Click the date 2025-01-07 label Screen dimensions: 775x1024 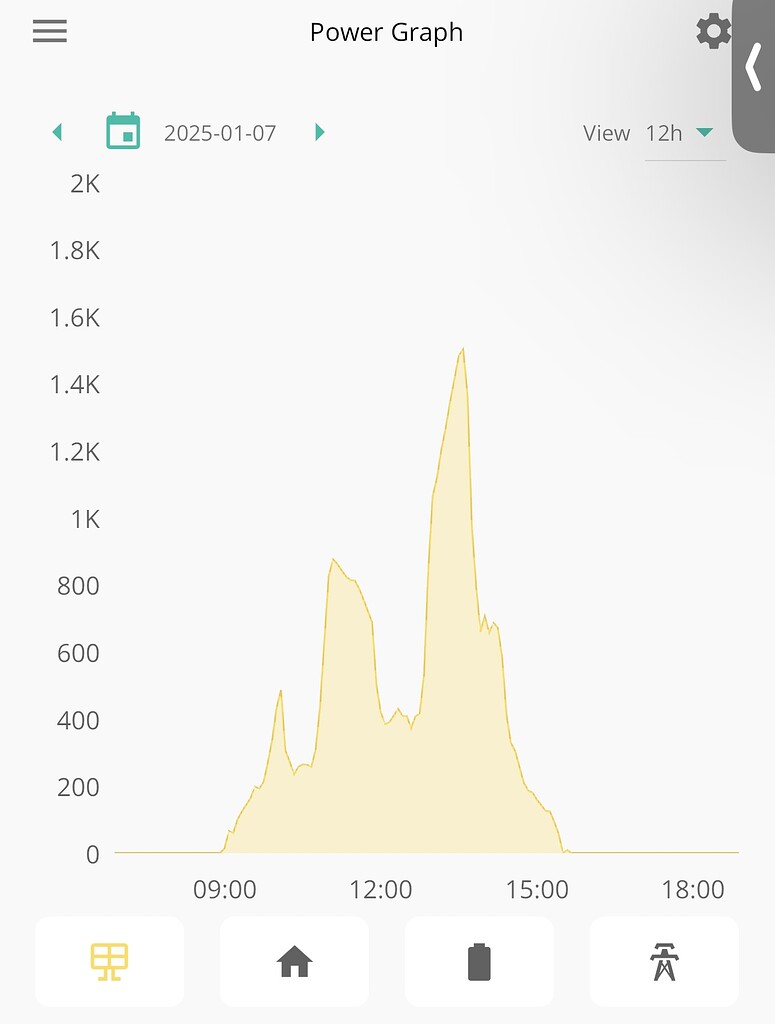(x=221, y=131)
